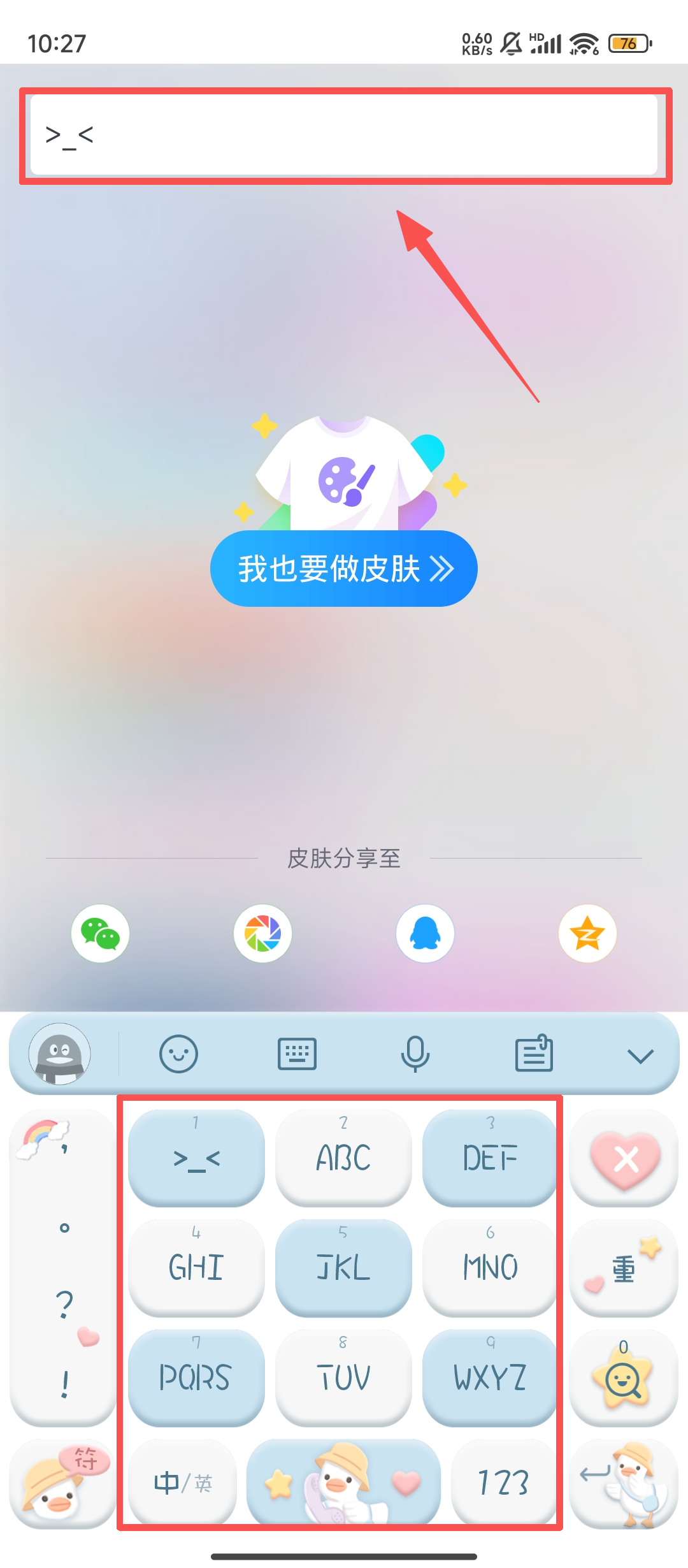
Task: Collapse the keyboard with the down chevron
Action: point(640,1056)
